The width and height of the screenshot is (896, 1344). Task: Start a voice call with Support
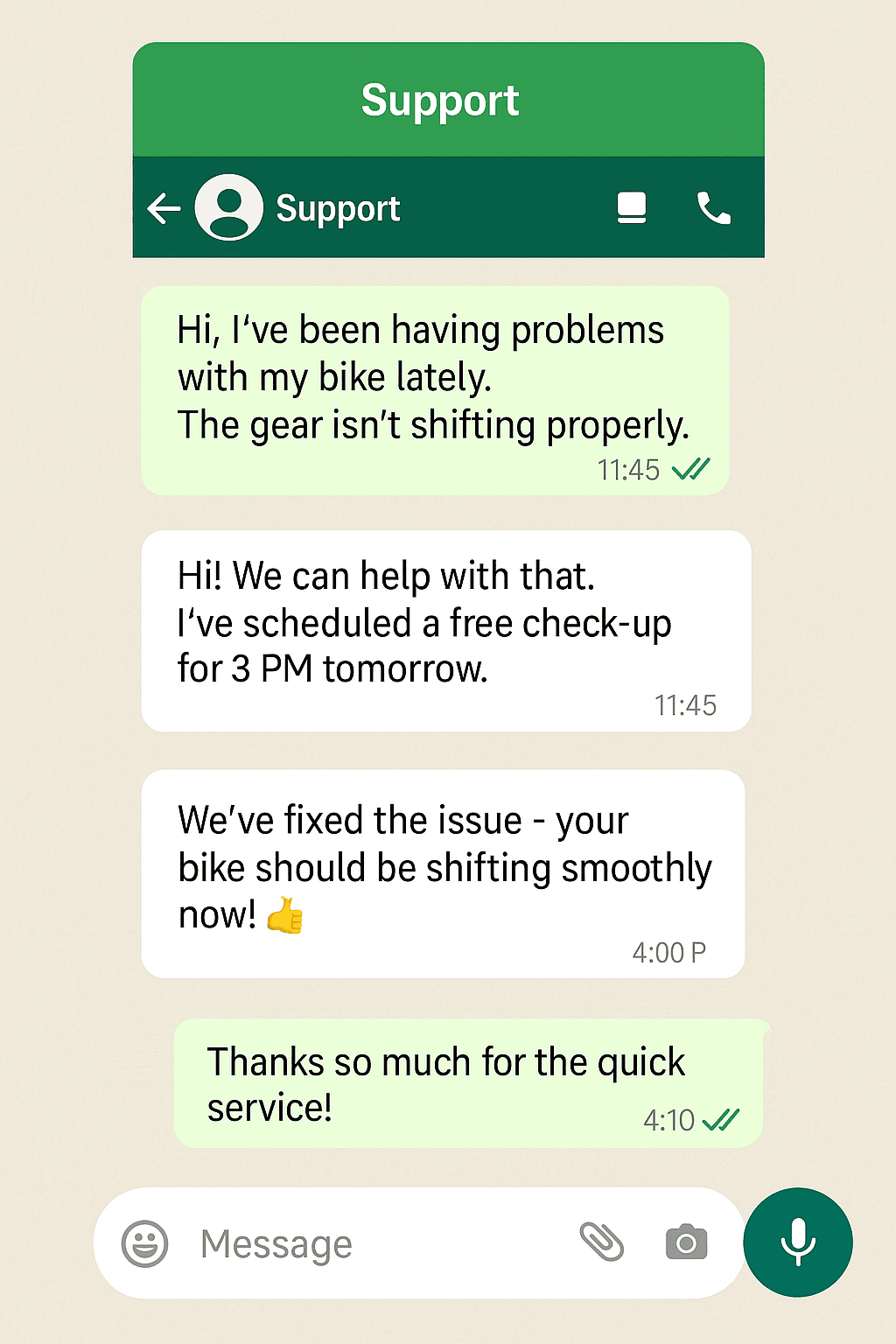[714, 208]
